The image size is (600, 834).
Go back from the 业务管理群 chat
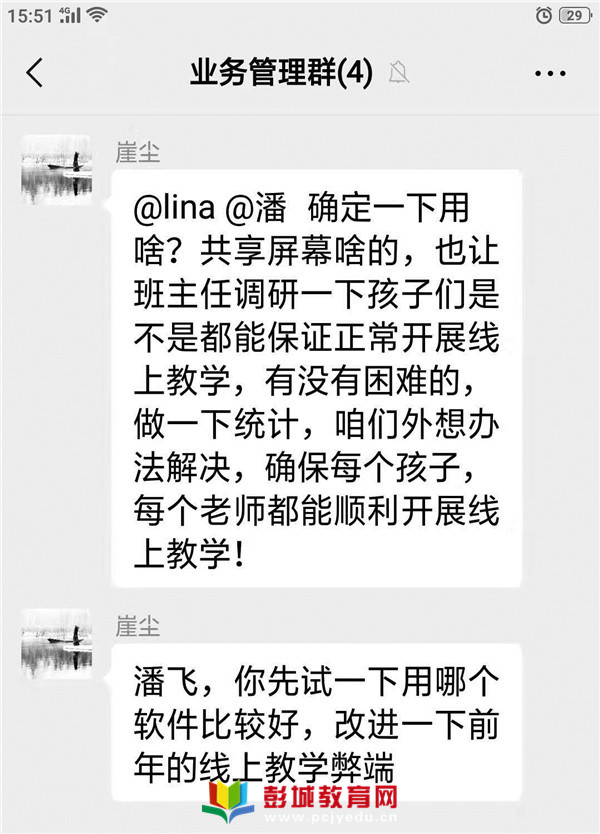35,73
